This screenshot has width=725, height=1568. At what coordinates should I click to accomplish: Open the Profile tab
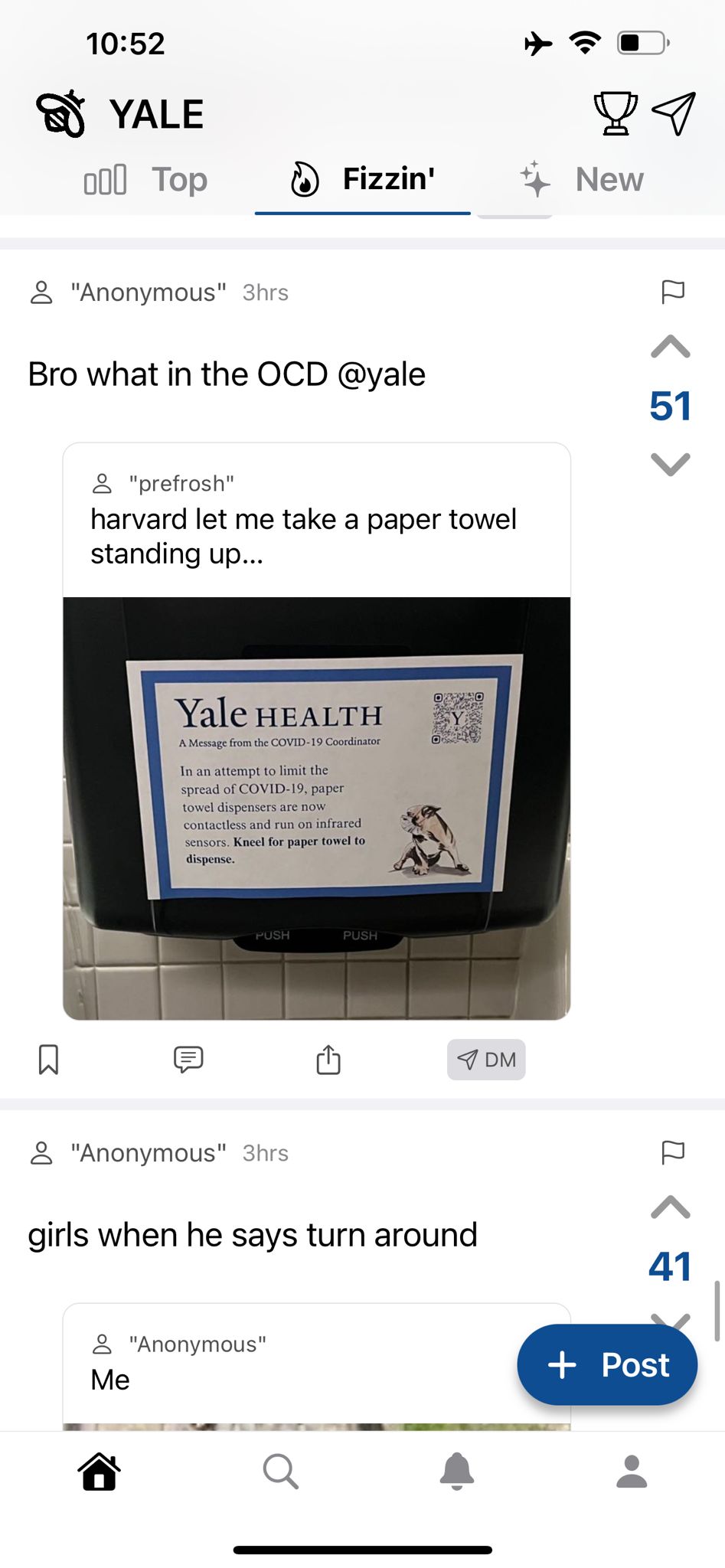pyautogui.click(x=632, y=1472)
